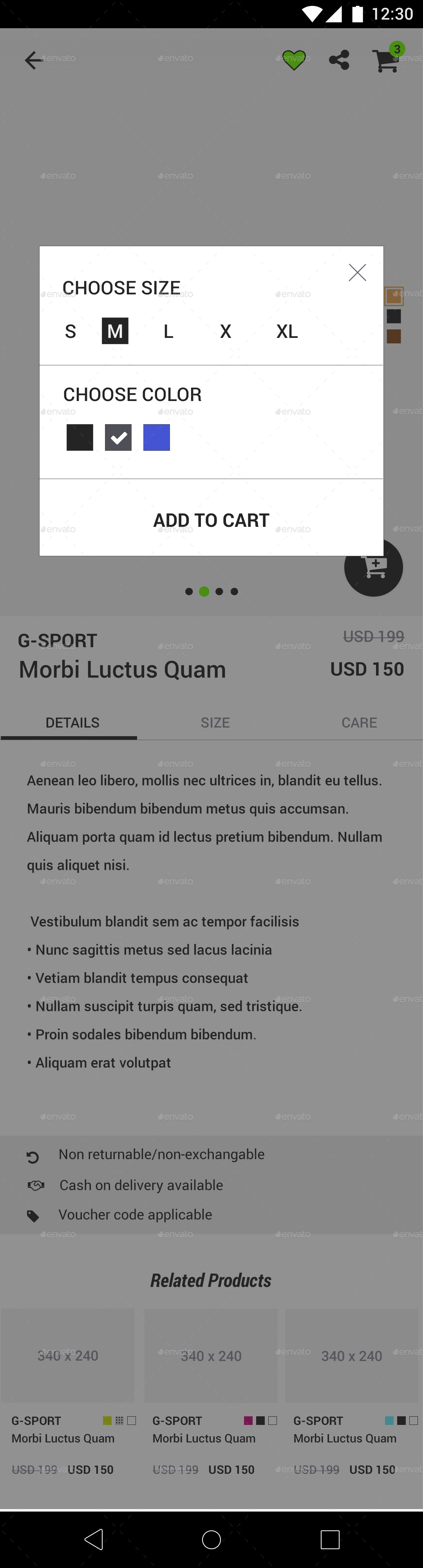
Task: Select the checked dark gray swatch
Action: [x=119, y=437]
